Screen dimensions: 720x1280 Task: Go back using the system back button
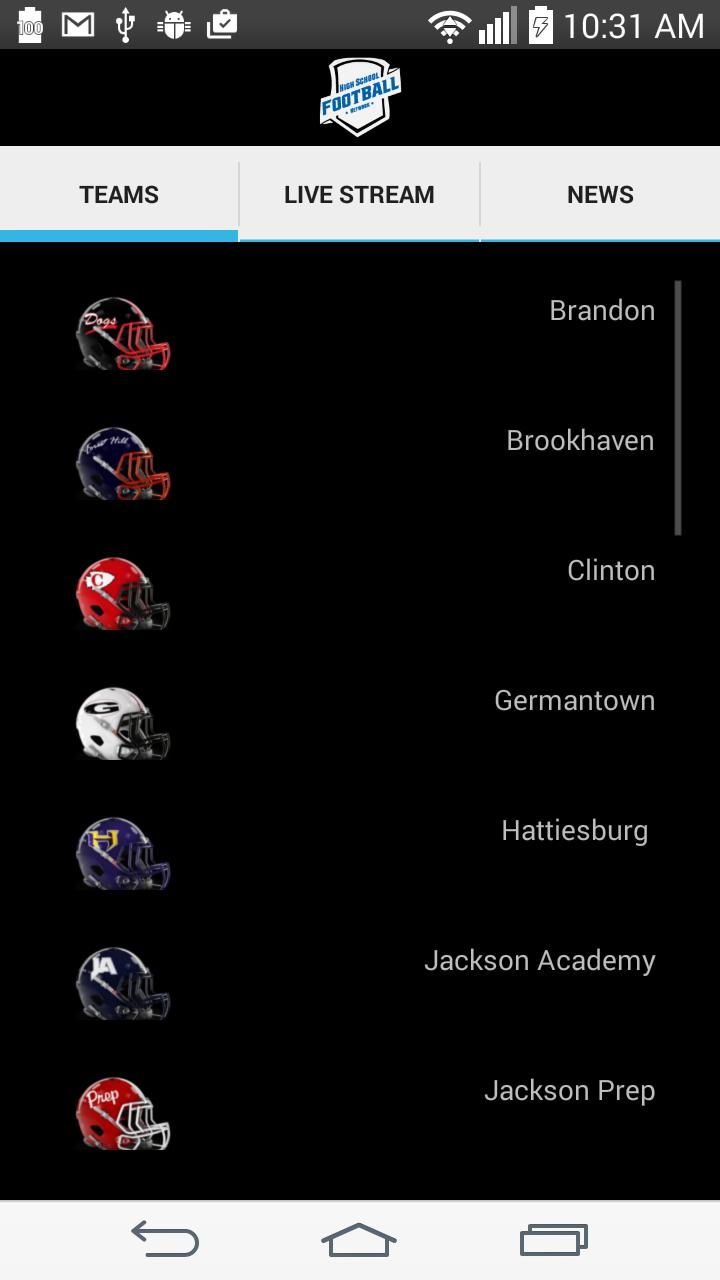point(165,1240)
